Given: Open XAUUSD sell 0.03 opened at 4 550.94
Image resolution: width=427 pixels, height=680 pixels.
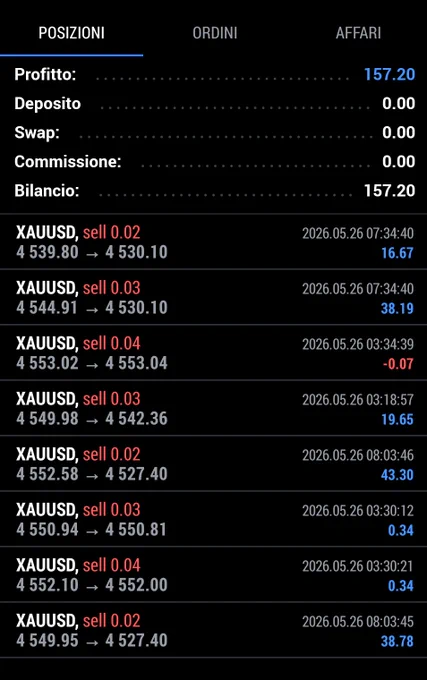Looking at the screenshot, I should (x=213, y=519).
